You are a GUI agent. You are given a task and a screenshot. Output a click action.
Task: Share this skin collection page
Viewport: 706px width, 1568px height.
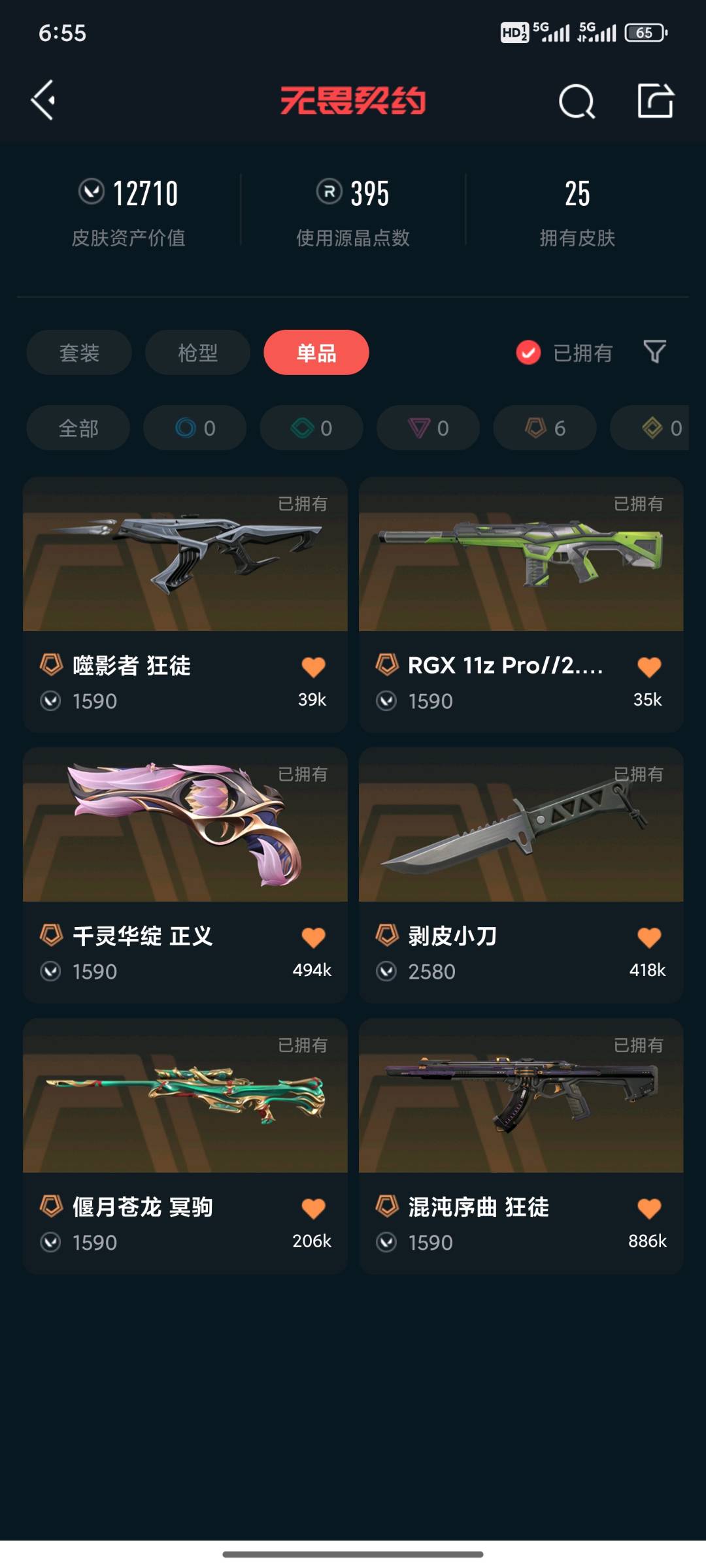click(x=655, y=101)
